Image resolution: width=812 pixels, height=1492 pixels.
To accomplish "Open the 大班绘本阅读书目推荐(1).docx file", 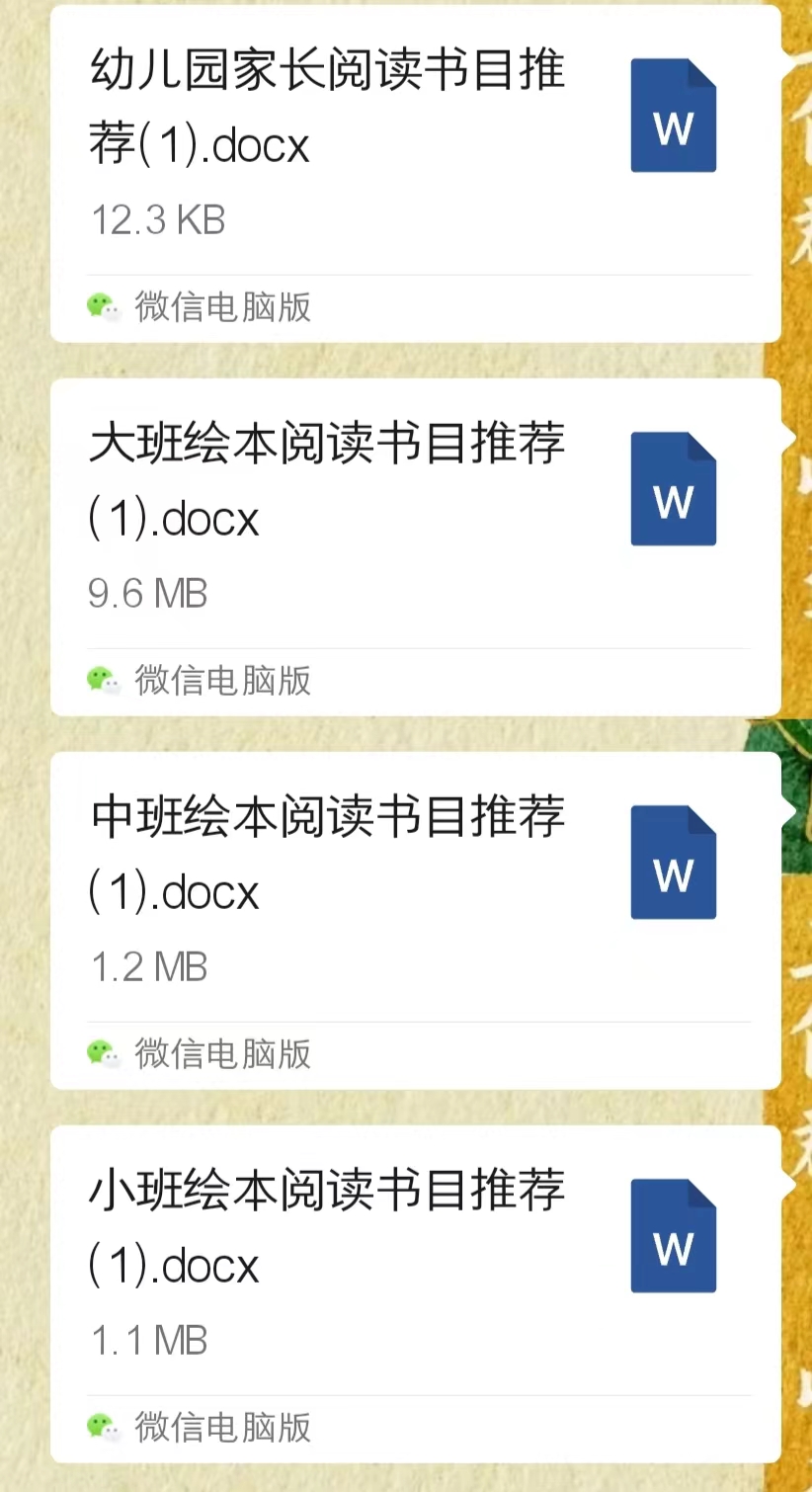I will 416,547.
